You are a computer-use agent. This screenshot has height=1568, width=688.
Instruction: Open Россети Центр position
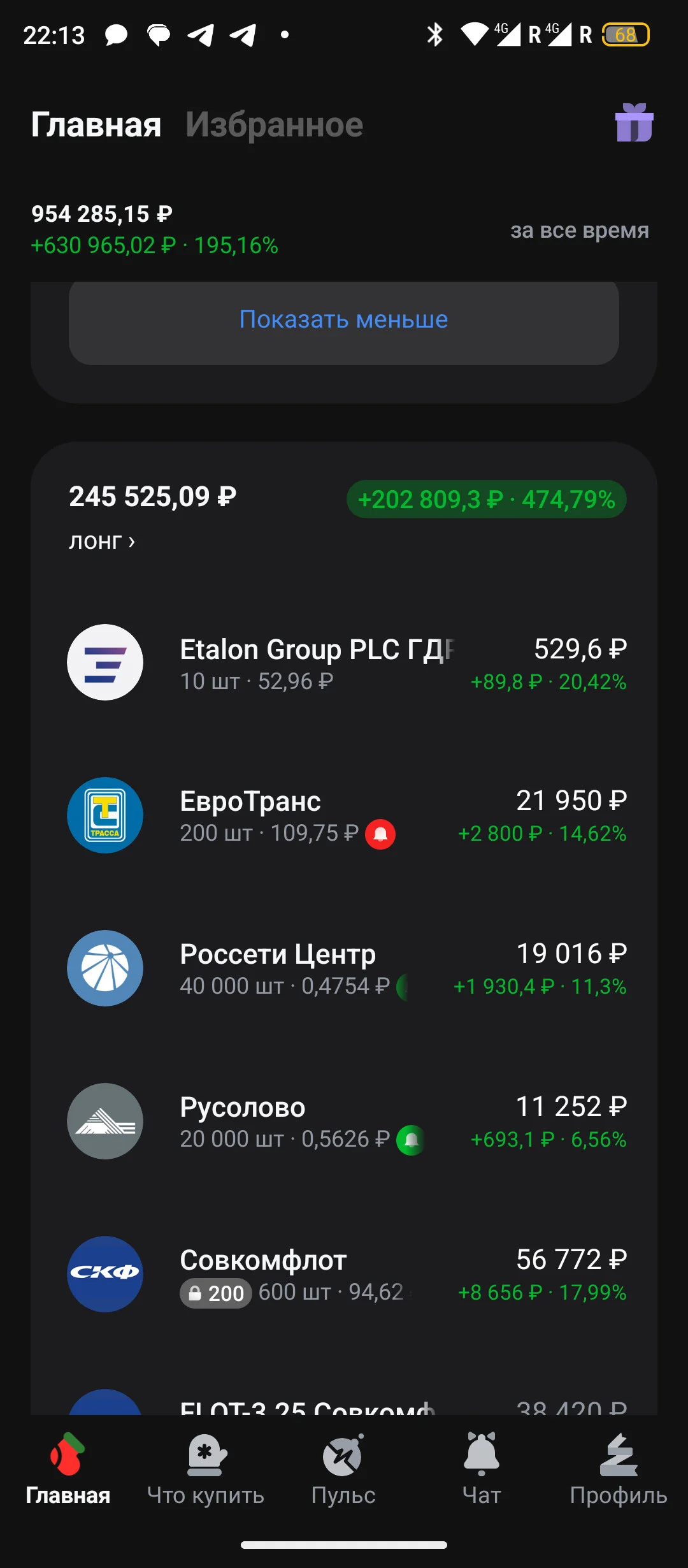point(344,969)
